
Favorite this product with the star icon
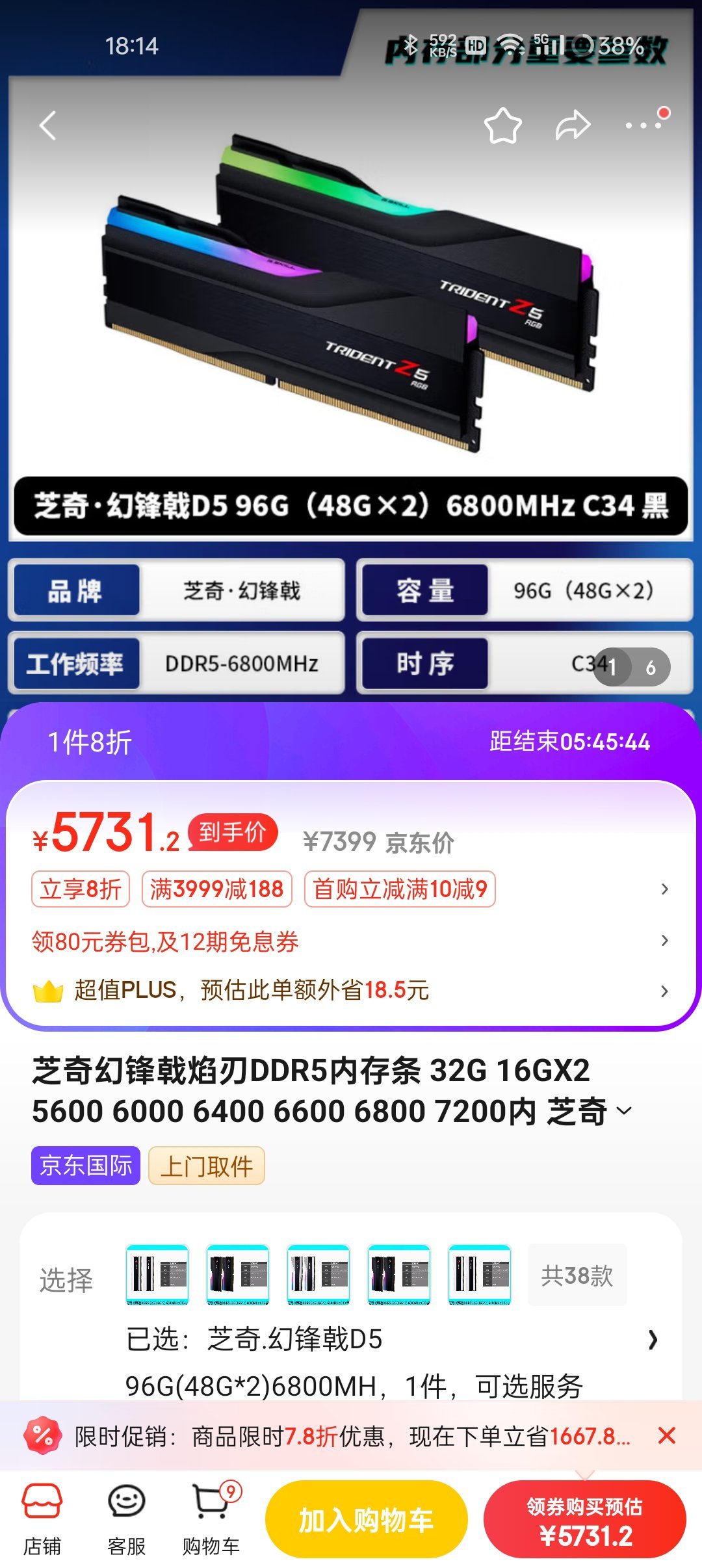click(502, 125)
